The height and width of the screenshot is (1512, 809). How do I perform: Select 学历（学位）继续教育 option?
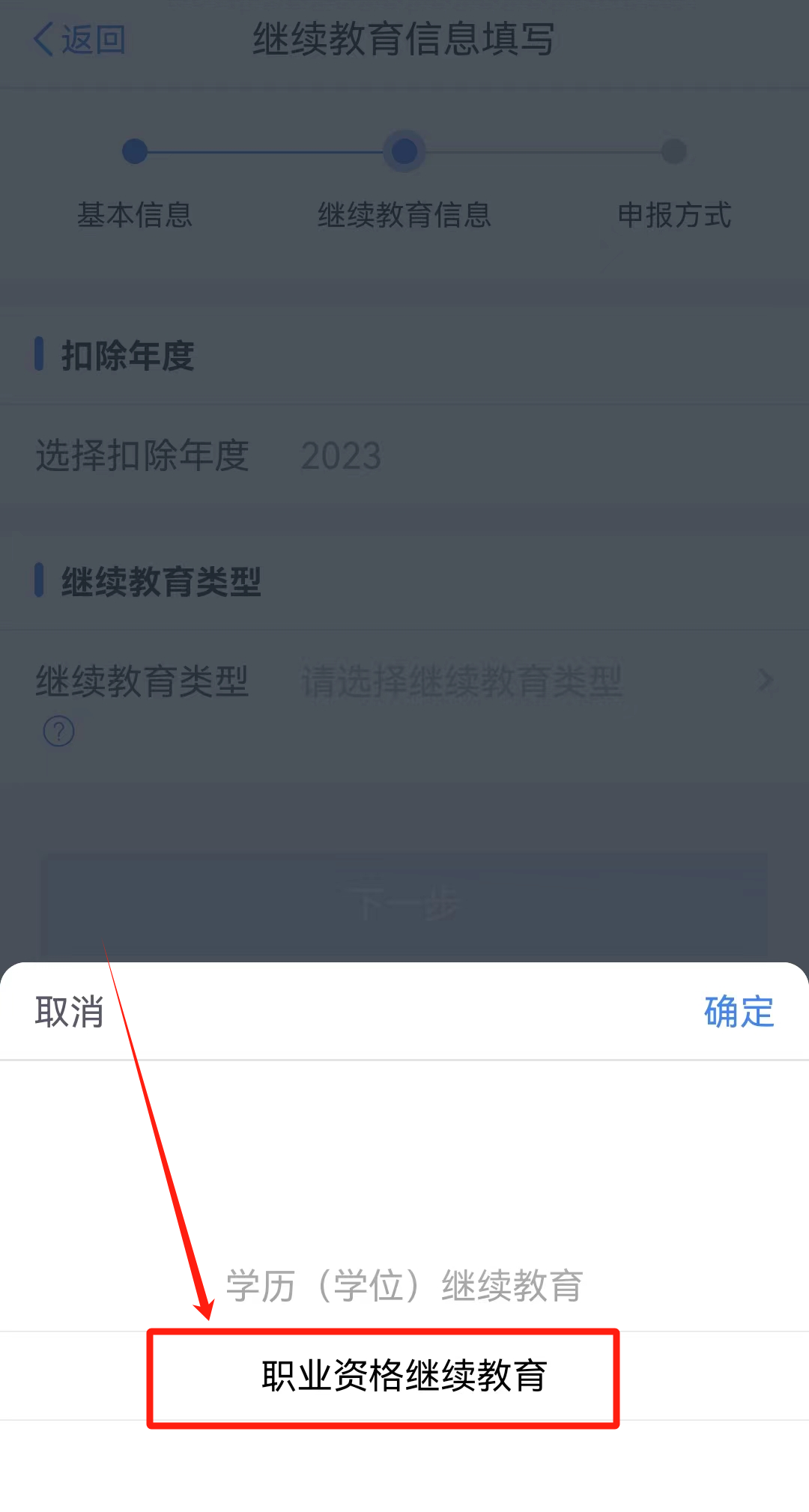pyautogui.click(x=404, y=1287)
